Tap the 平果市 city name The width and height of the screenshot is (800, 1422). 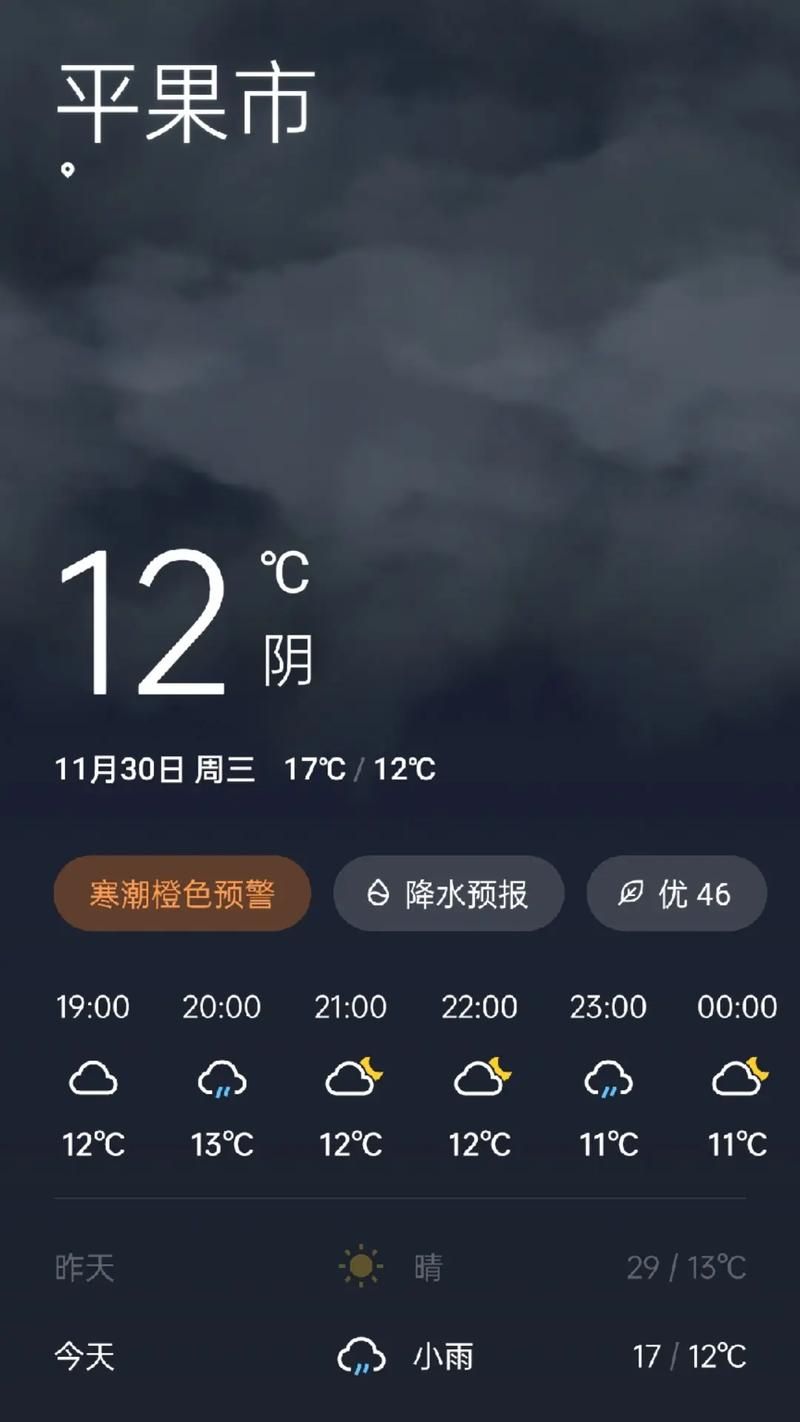pyautogui.click(x=186, y=104)
